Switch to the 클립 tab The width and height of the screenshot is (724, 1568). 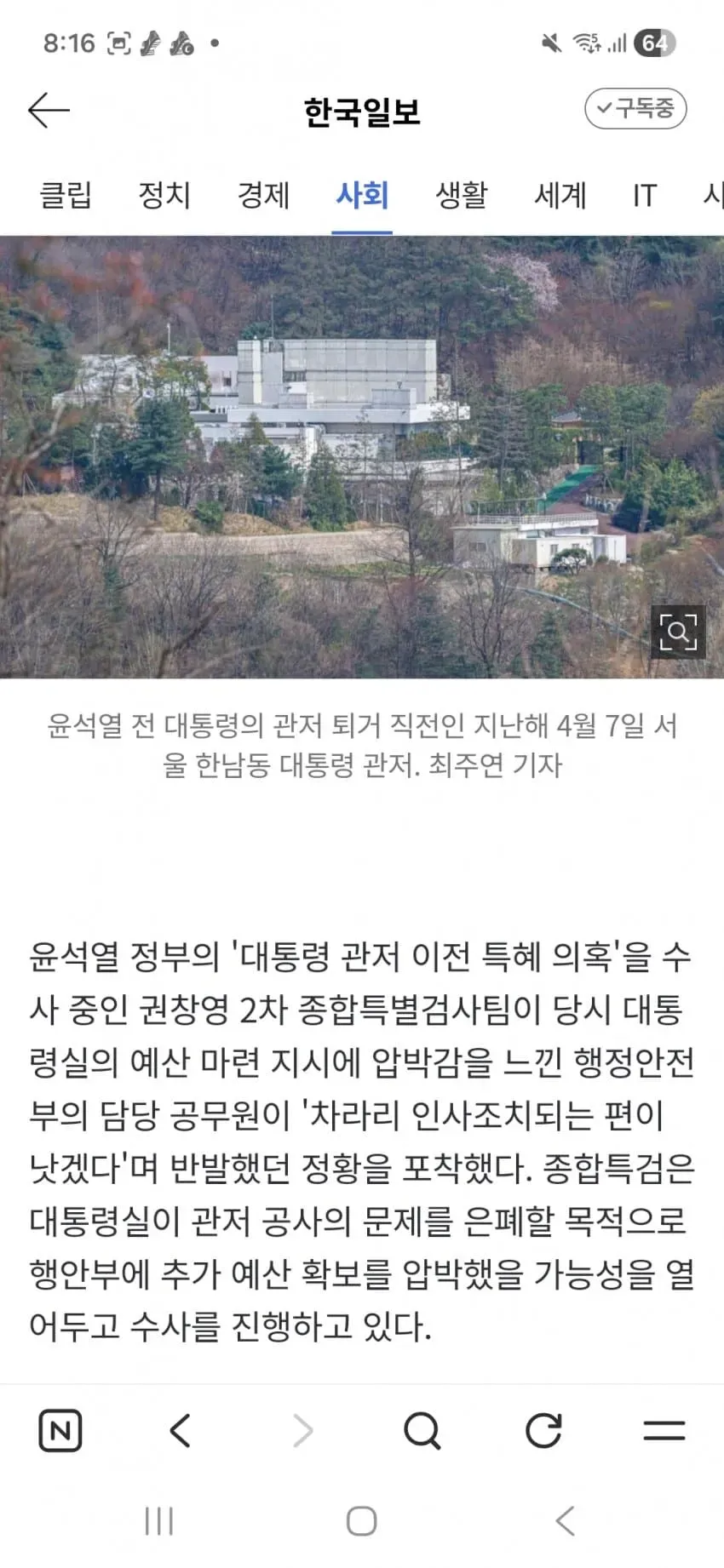(x=66, y=196)
